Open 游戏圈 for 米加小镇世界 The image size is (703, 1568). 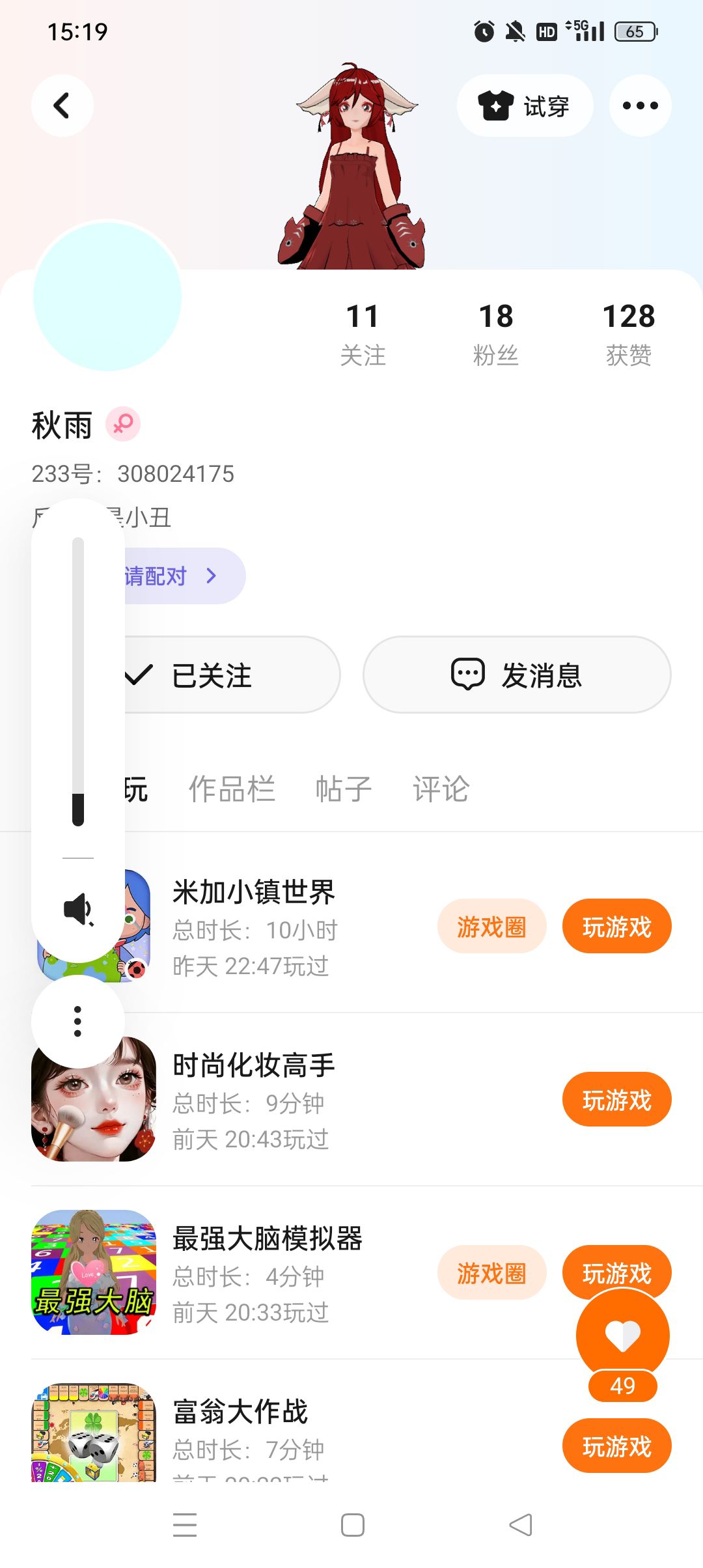coord(491,927)
